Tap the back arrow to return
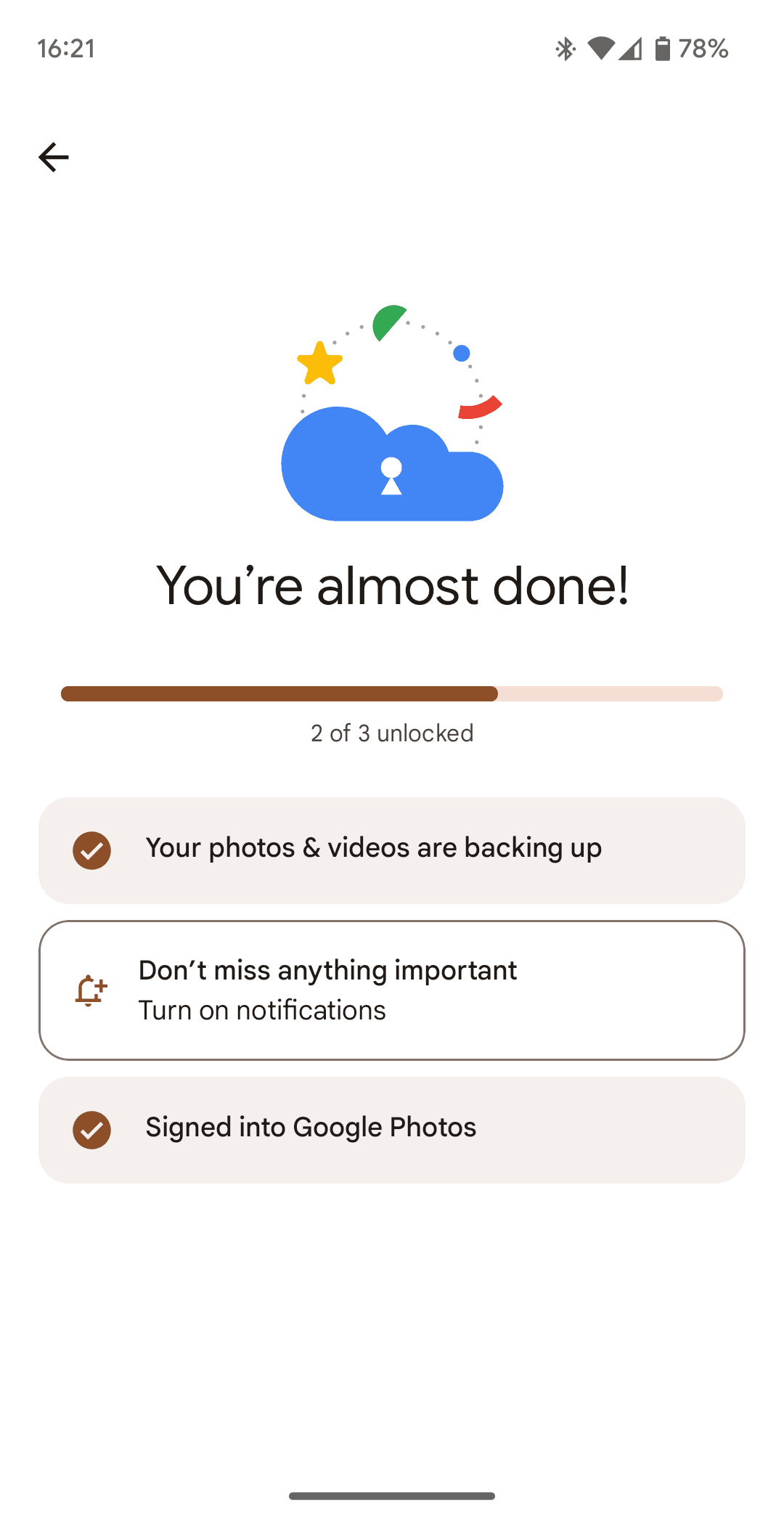The height and width of the screenshot is (1519, 784). [53, 157]
